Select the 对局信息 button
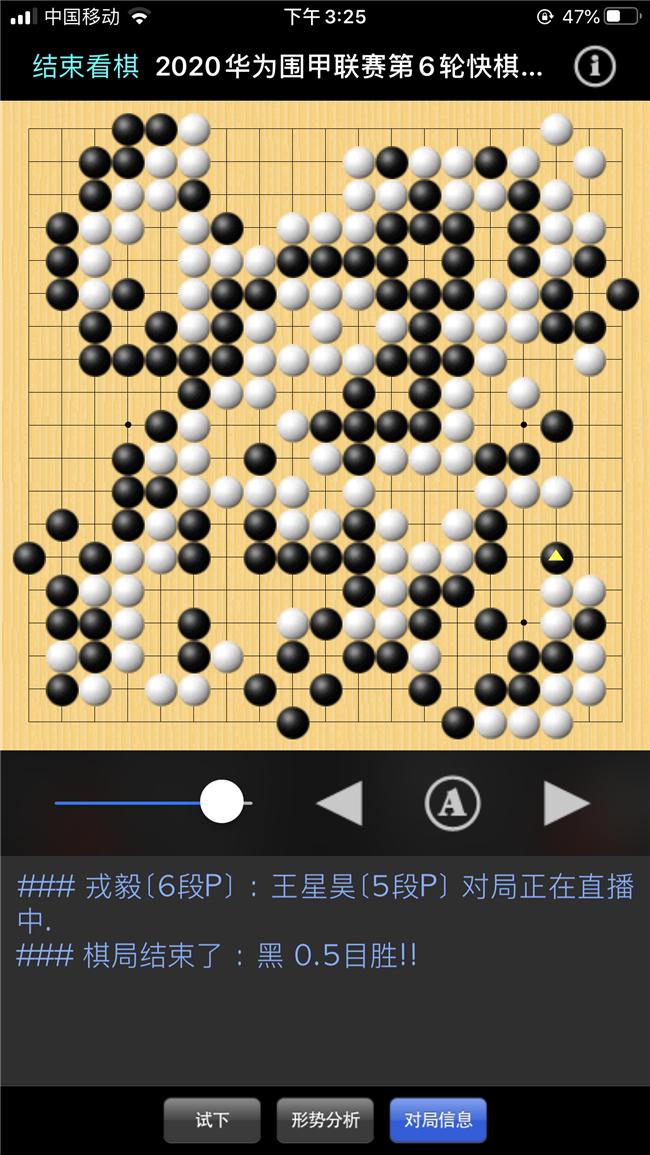Screen dimensions: 650x1155 point(438,1120)
